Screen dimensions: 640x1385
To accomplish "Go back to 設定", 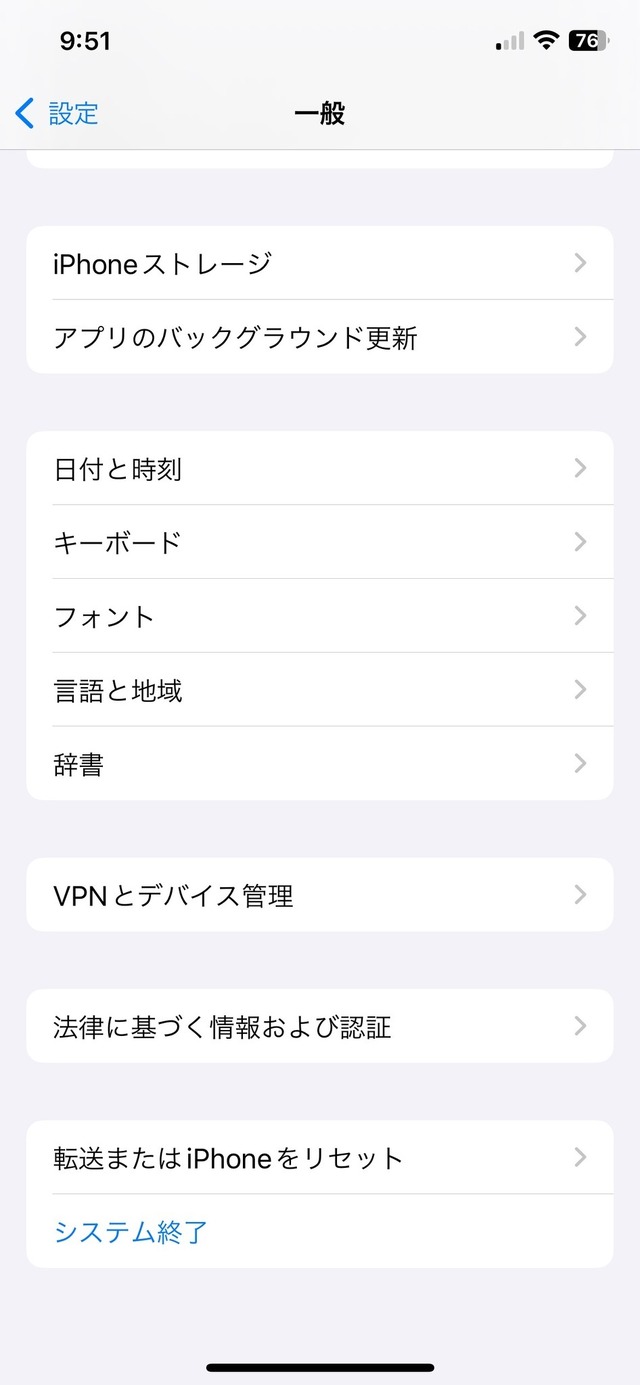I will [57, 113].
